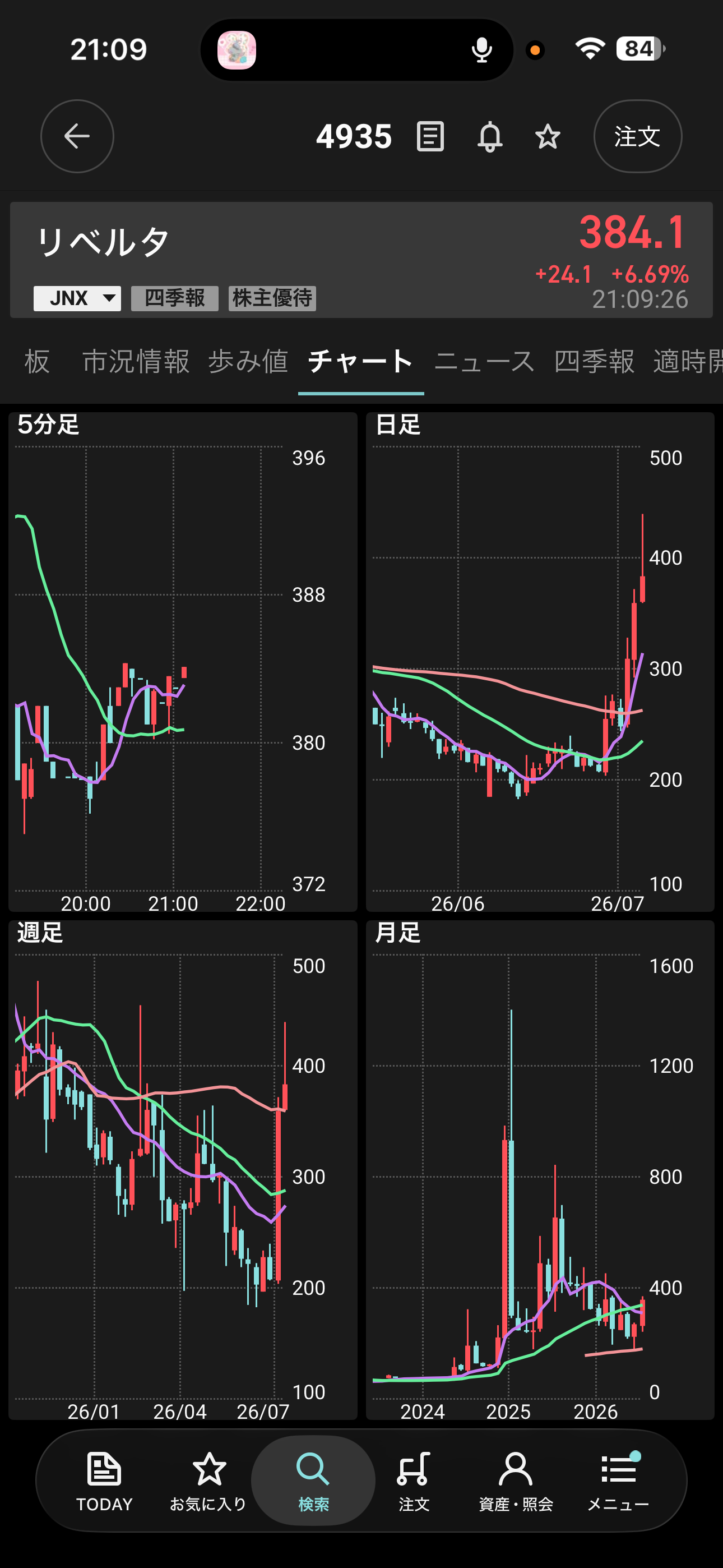Open the 四季報 chip
723x1568 pixels.
(175, 298)
